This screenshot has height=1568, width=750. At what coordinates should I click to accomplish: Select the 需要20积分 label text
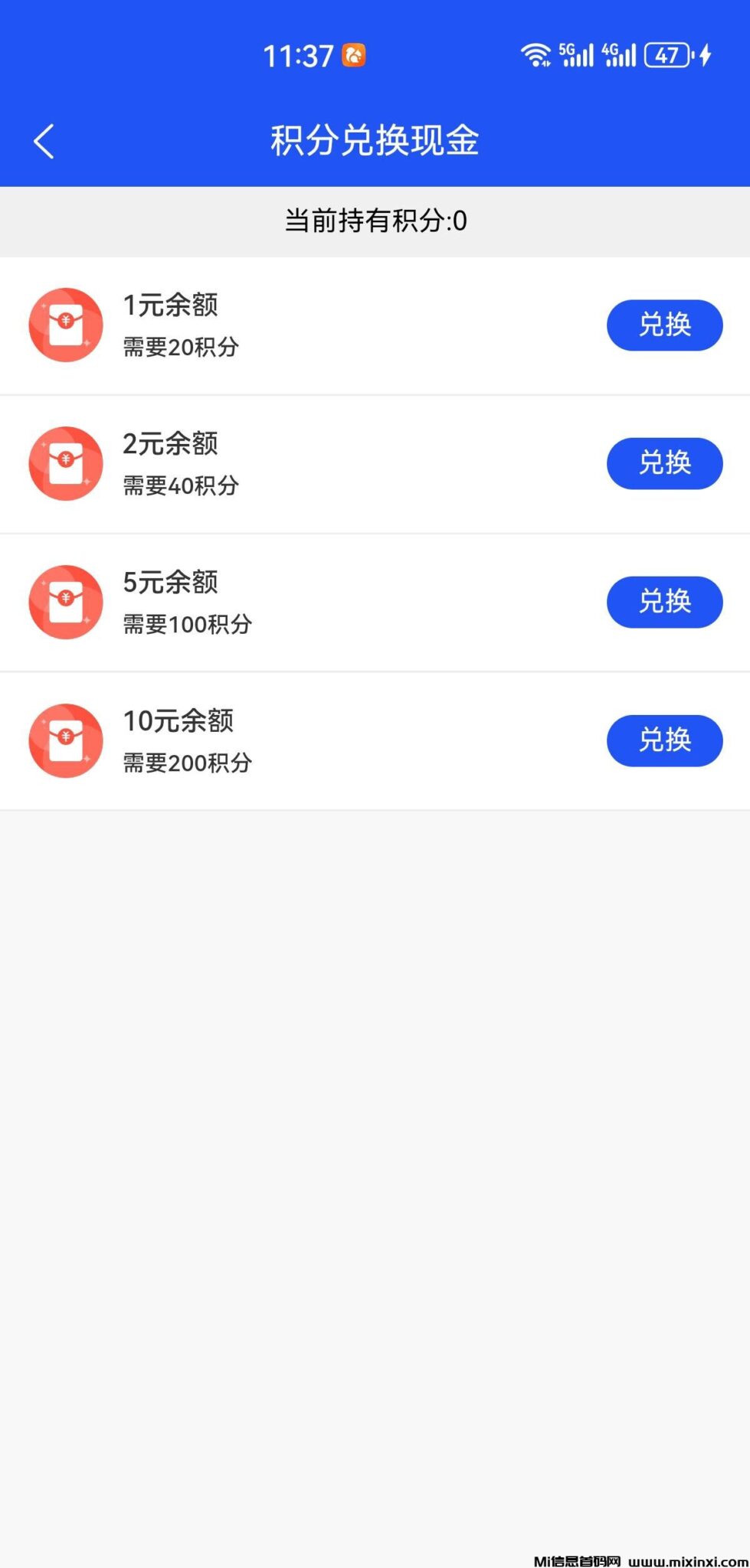point(180,347)
